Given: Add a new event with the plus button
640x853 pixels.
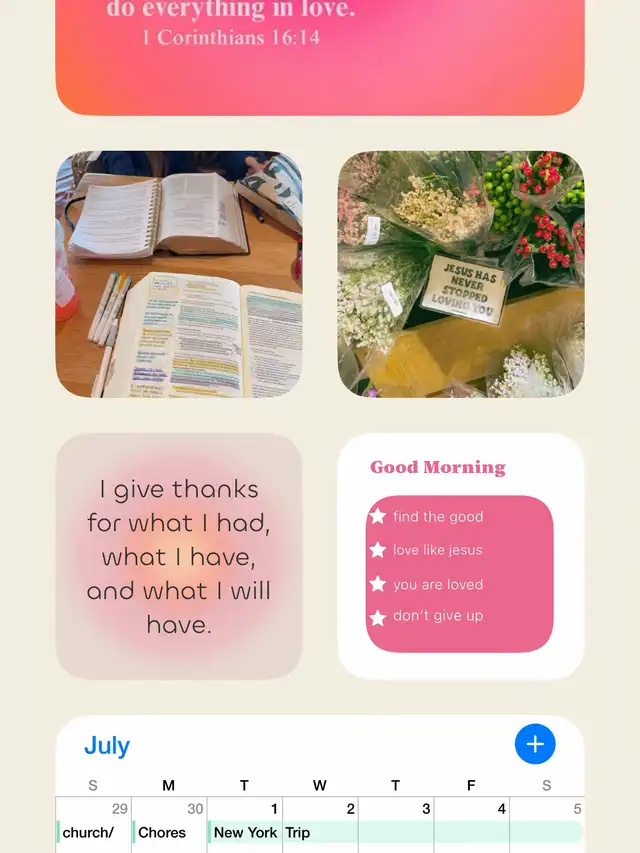Looking at the screenshot, I should [x=535, y=744].
